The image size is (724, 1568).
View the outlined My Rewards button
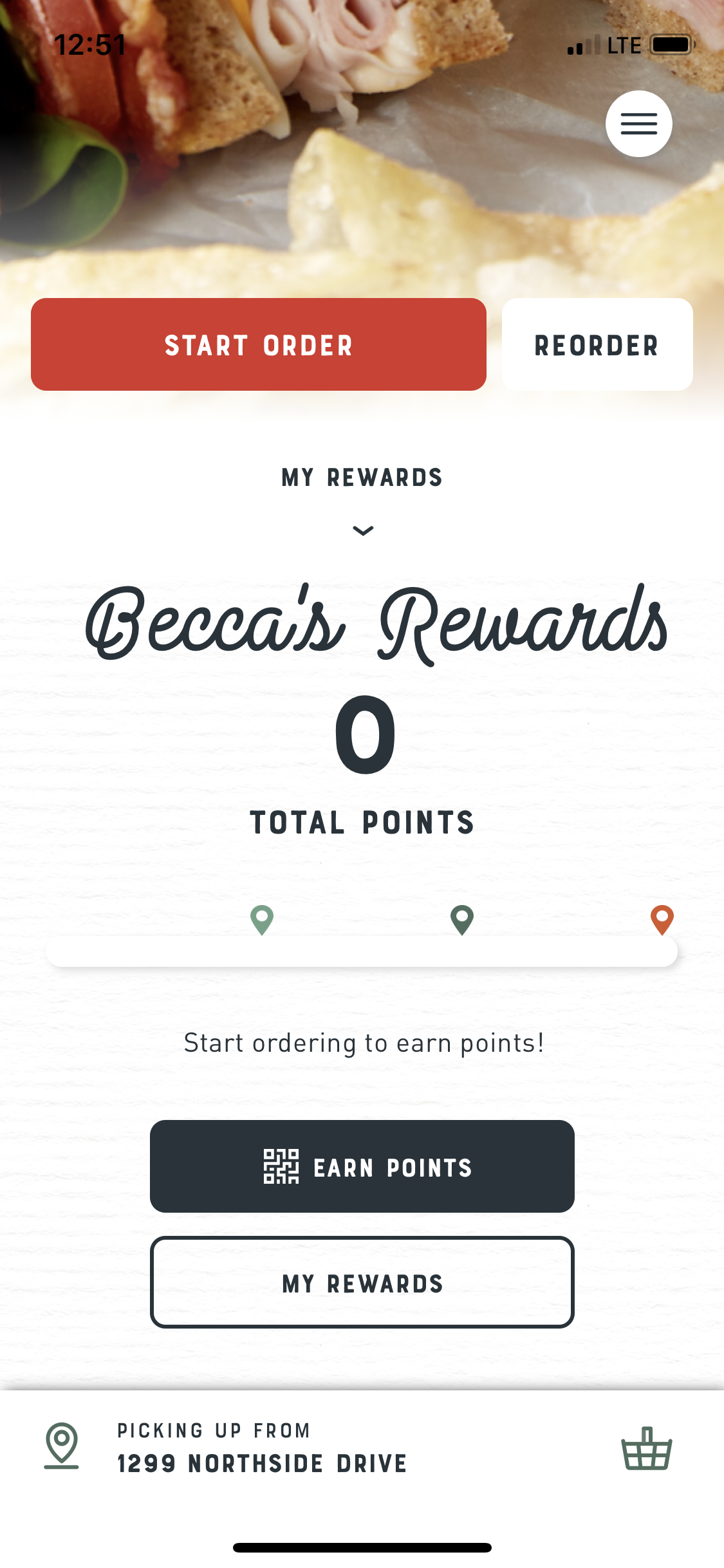click(x=362, y=1282)
